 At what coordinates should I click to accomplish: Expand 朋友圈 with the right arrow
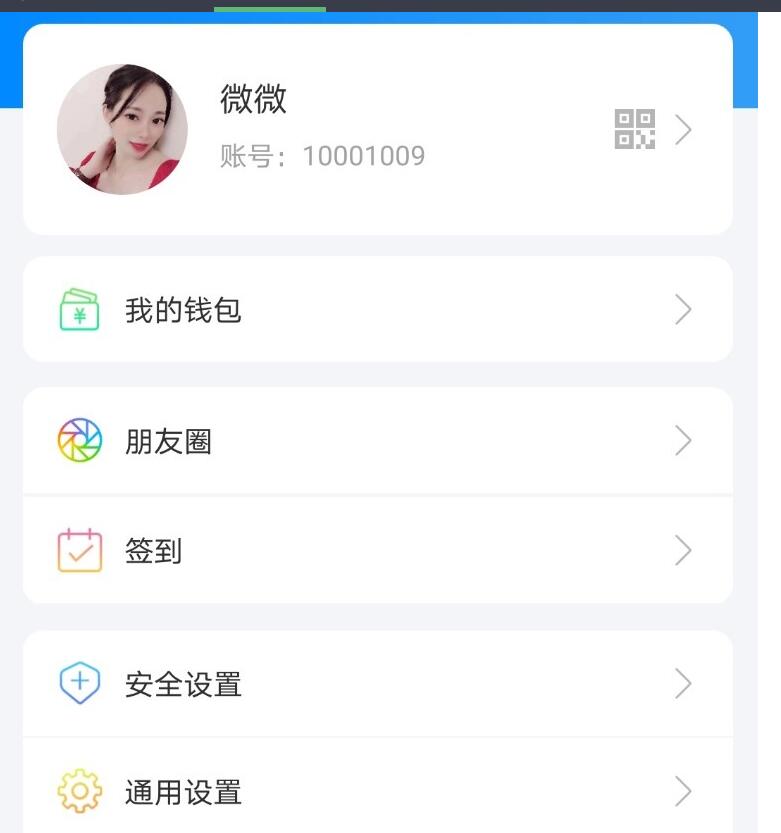[684, 440]
